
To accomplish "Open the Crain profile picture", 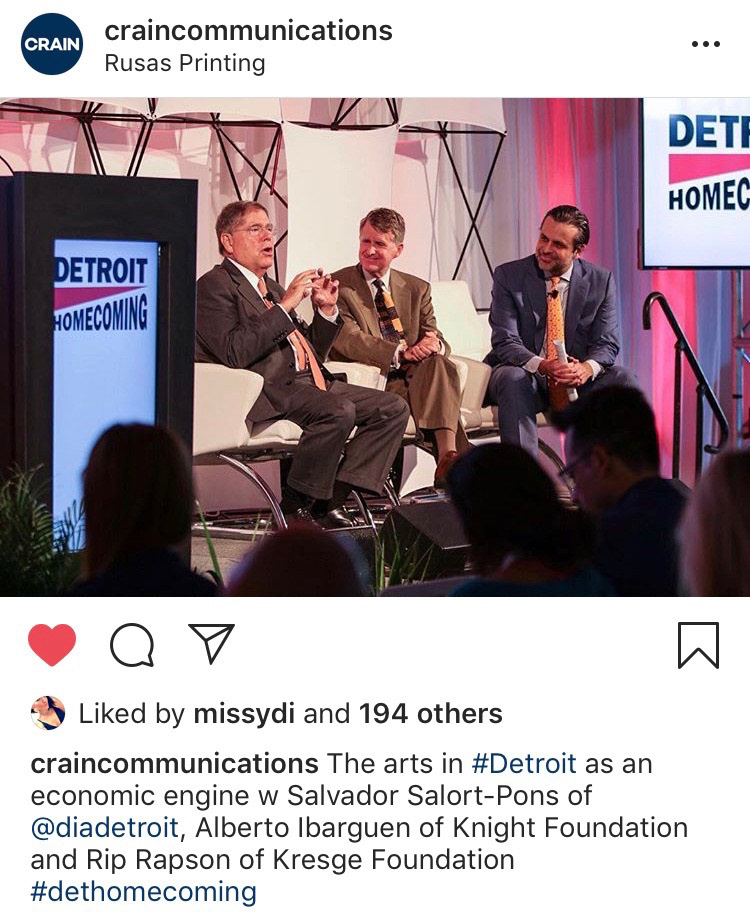I will tap(52, 45).
